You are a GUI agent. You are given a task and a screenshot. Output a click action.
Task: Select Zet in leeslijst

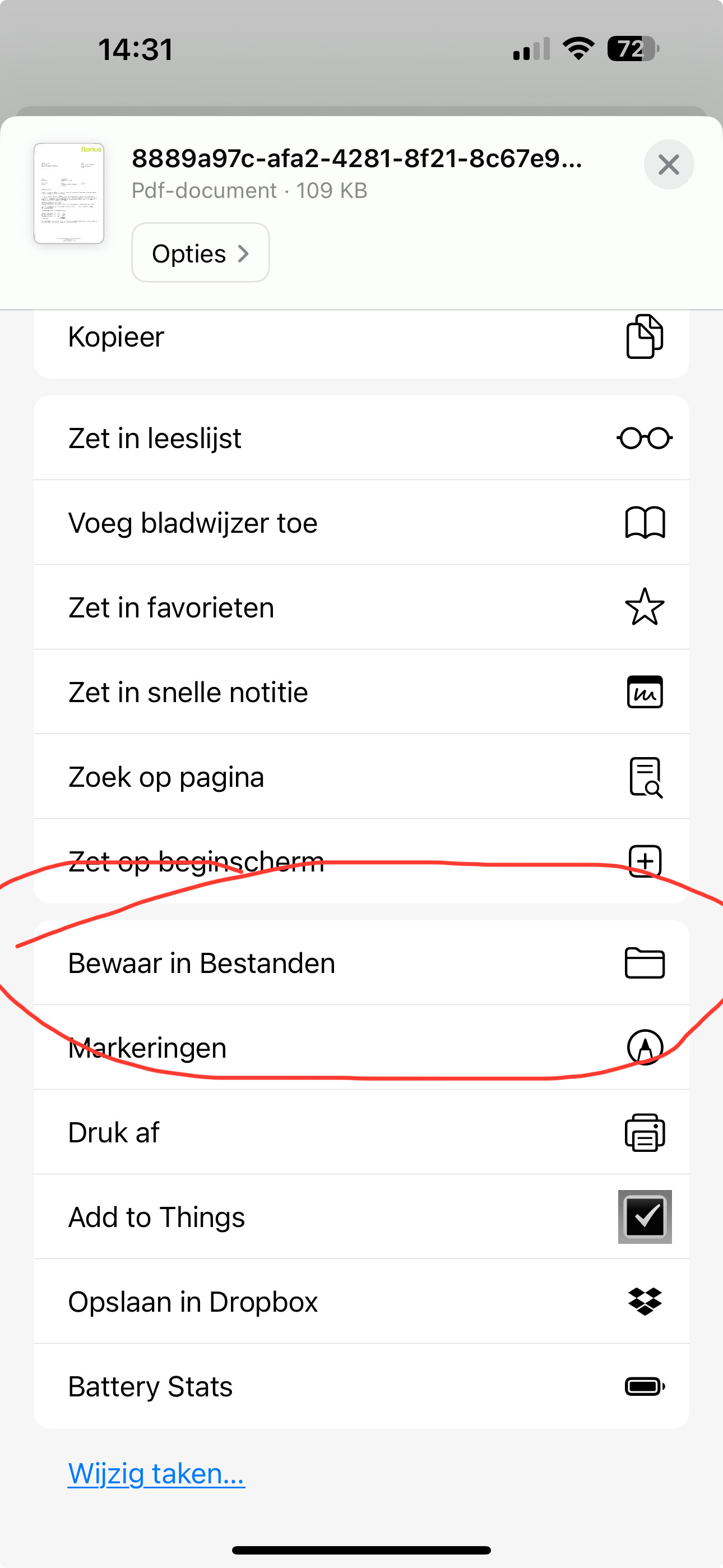pyautogui.click(x=360, y=438)
